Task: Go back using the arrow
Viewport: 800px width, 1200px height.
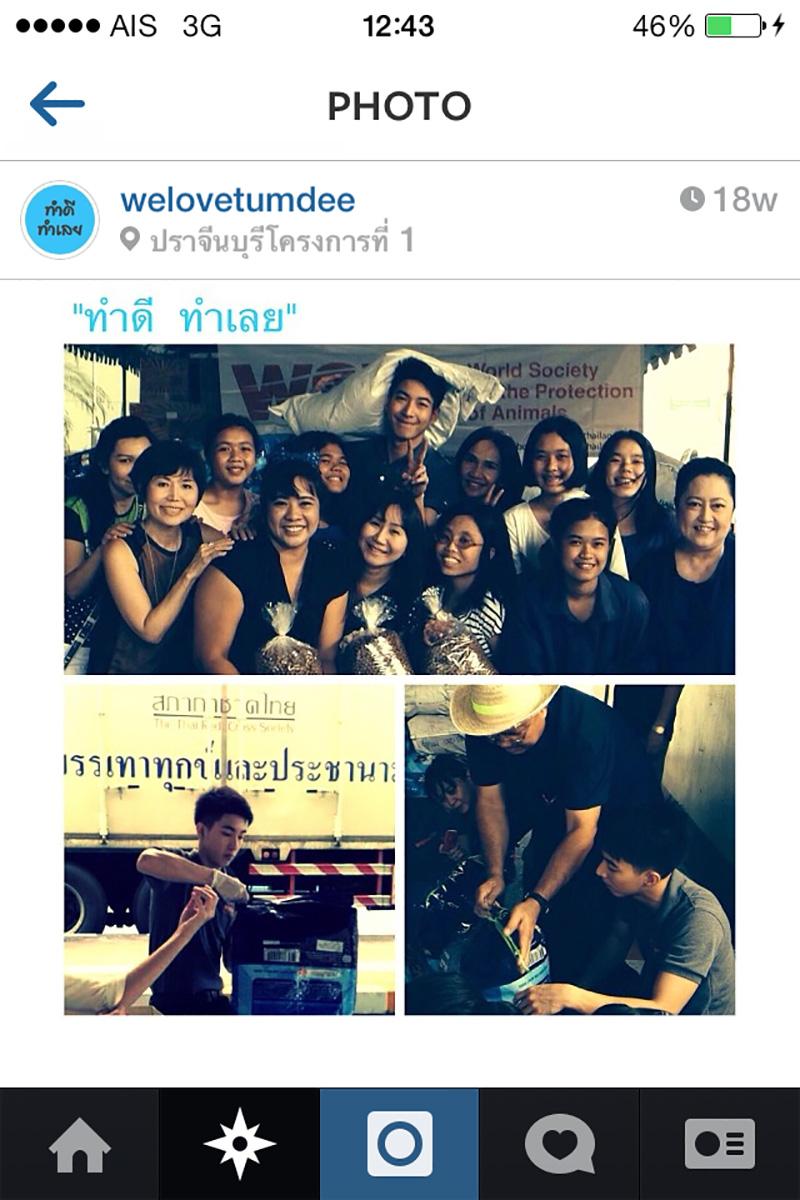Action: point(57,104)
